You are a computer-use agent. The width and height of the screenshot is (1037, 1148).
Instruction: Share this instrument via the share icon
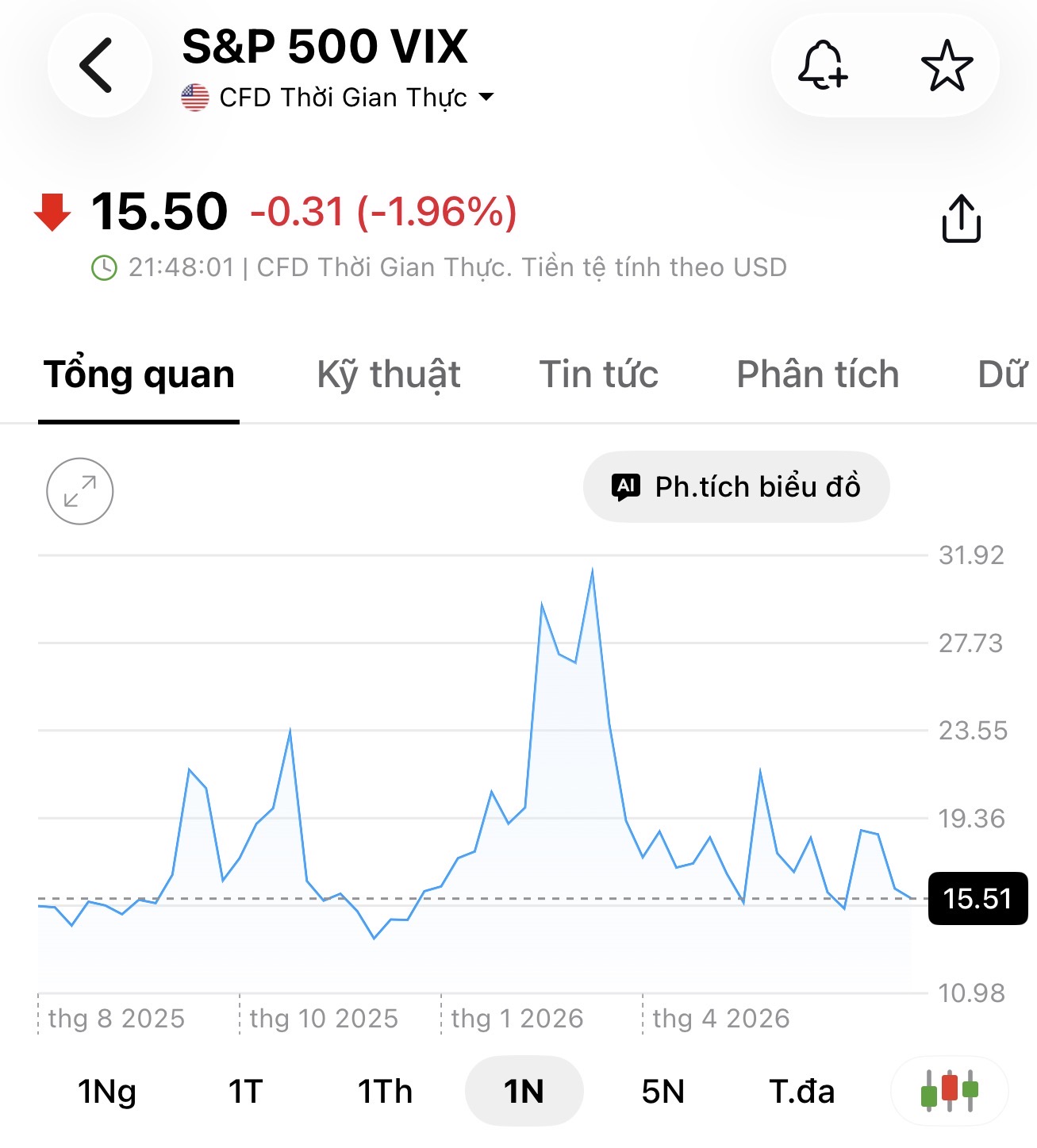[961, 218]
